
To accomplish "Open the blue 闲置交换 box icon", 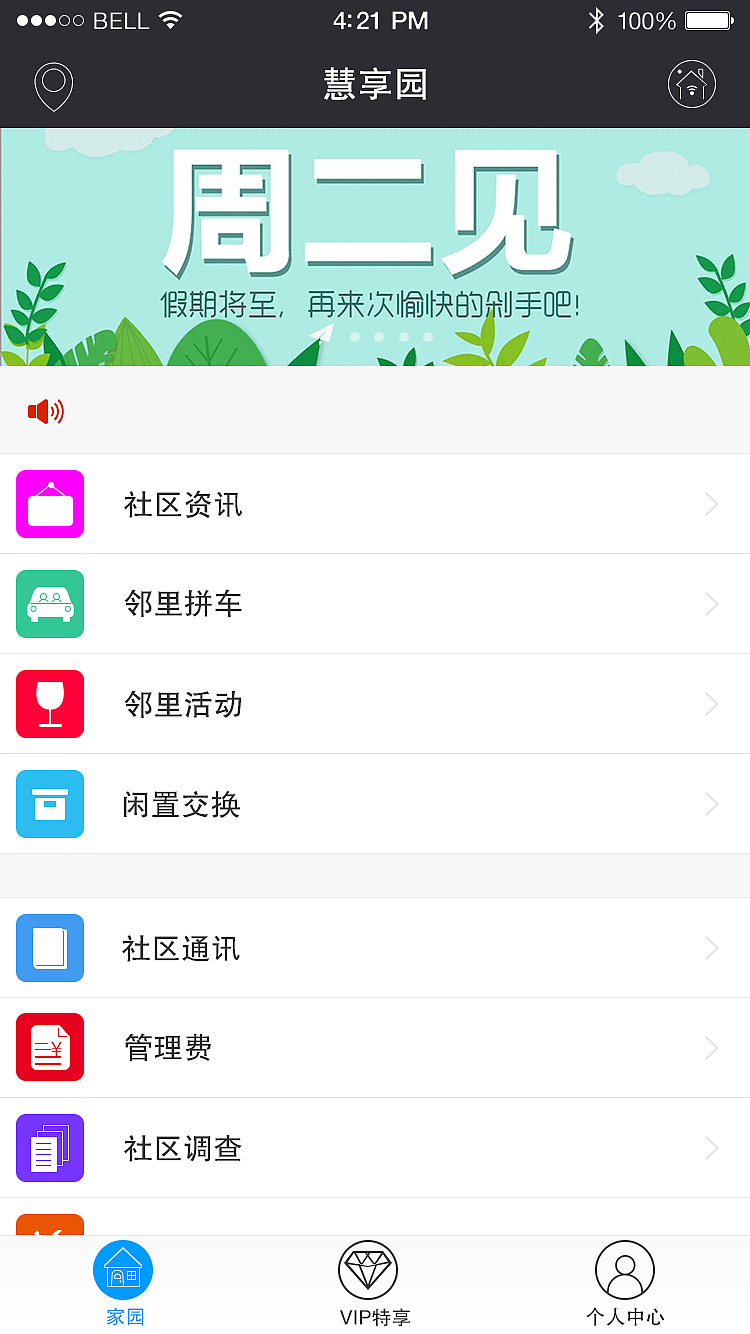I will click(50, 804).
